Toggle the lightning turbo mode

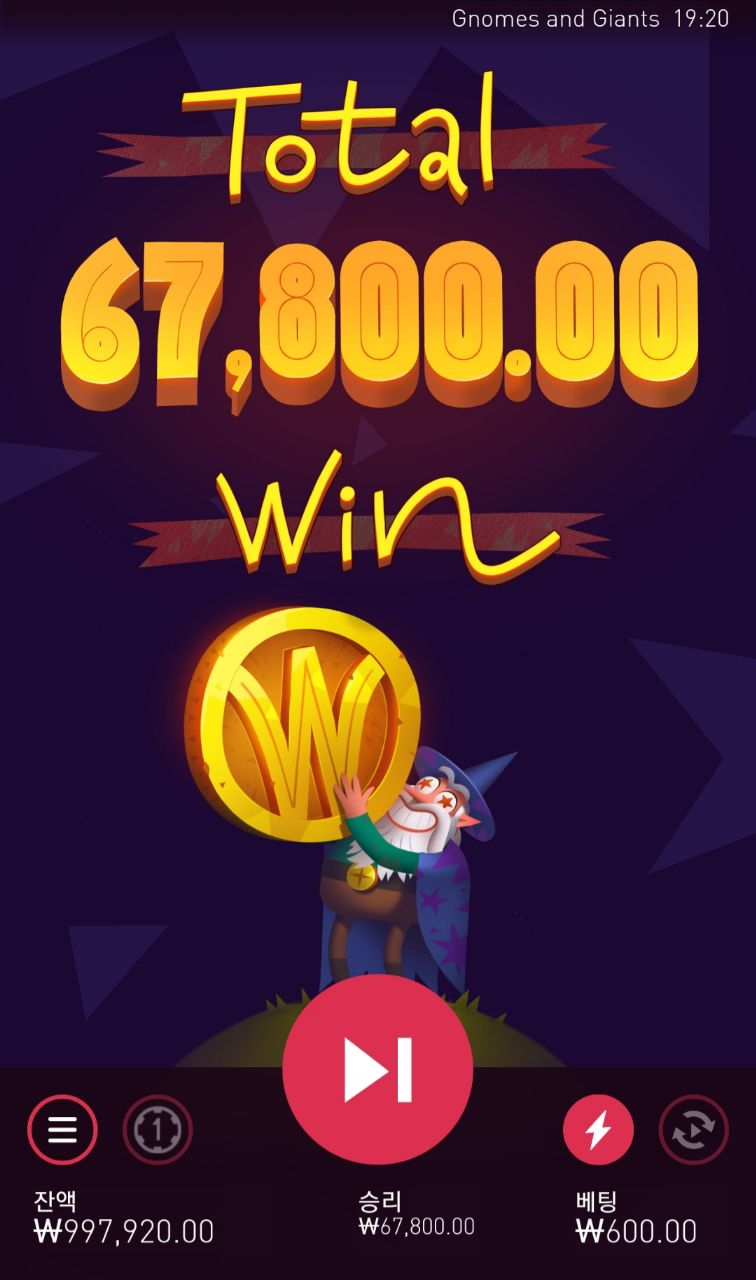click(597, 1130)
